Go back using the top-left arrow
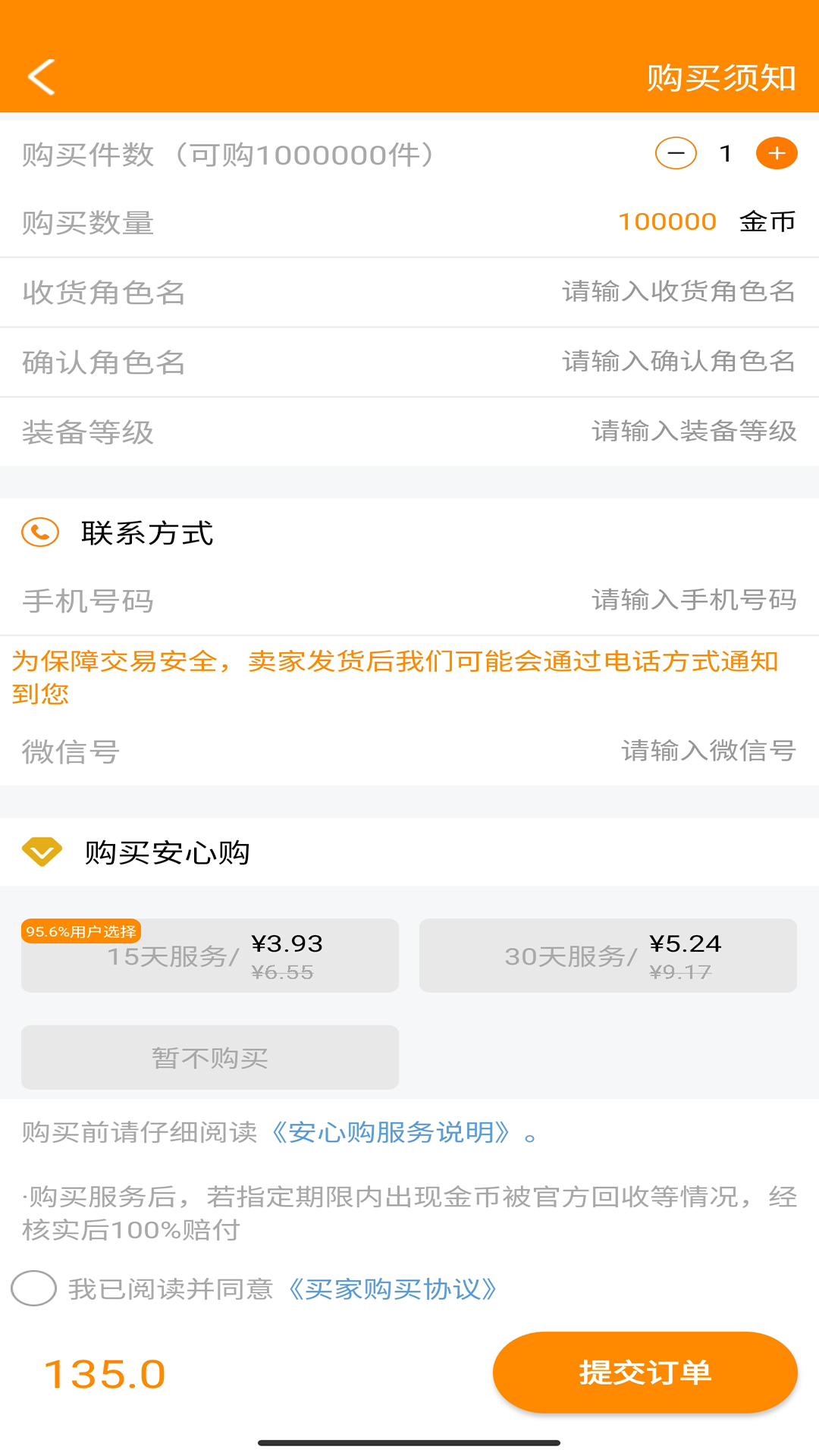Viewport: 819px width, 1456px height. point(42,77)
